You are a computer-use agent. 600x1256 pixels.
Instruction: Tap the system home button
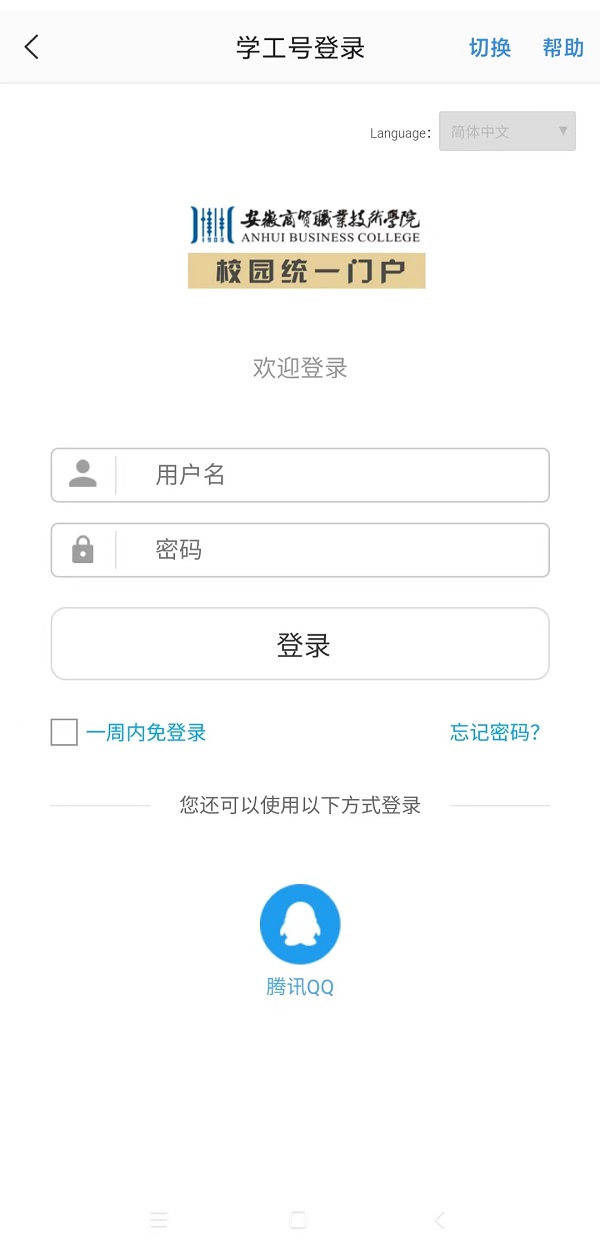click(x=298, y=1220)
